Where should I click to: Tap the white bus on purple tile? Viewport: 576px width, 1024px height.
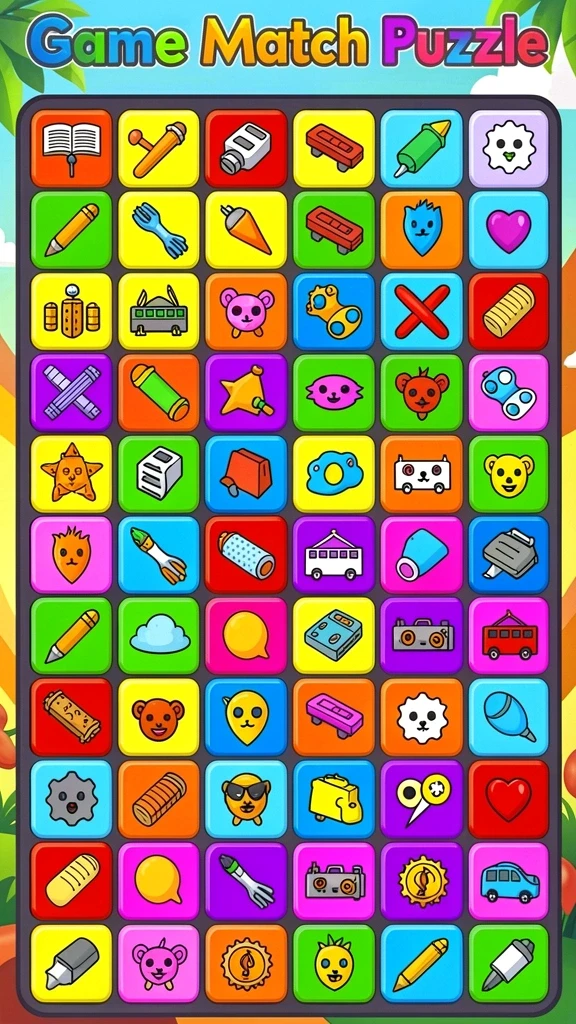point(334,556)
